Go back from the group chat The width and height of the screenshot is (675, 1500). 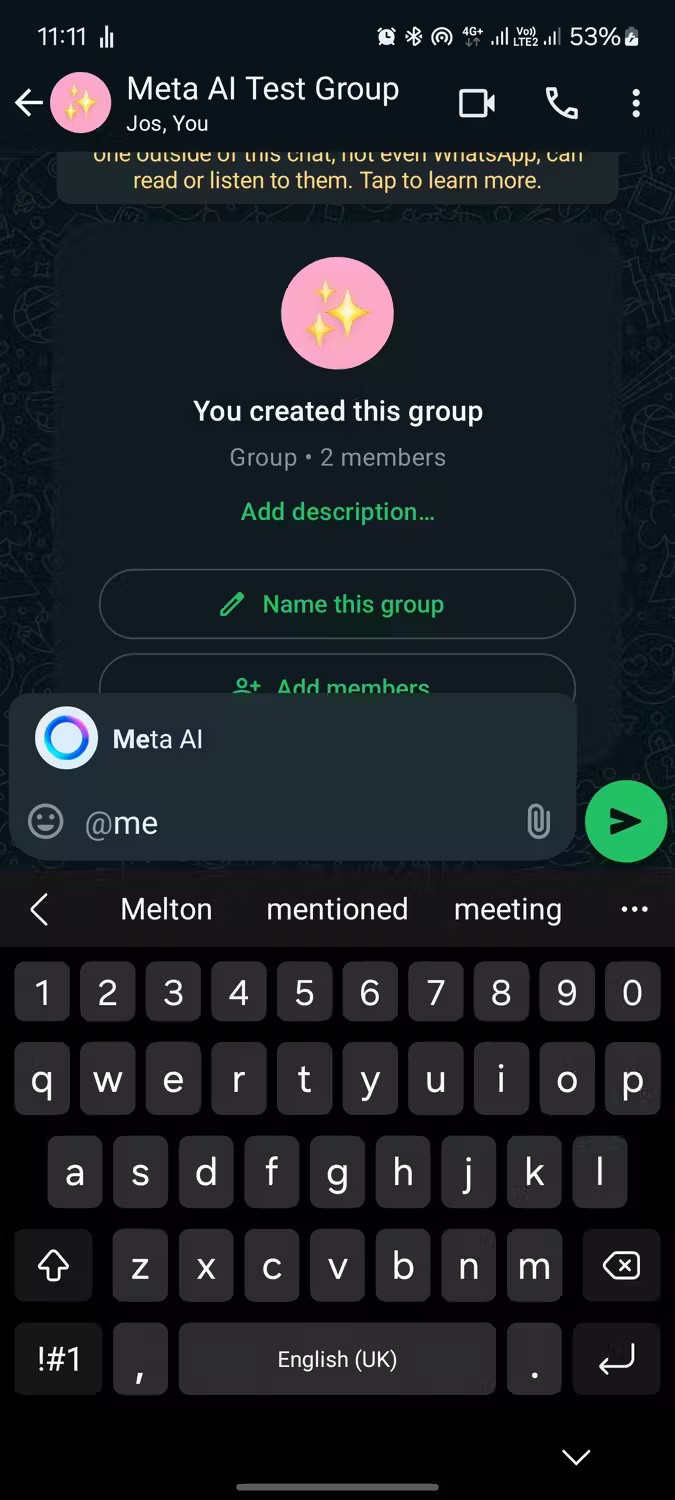29,103
